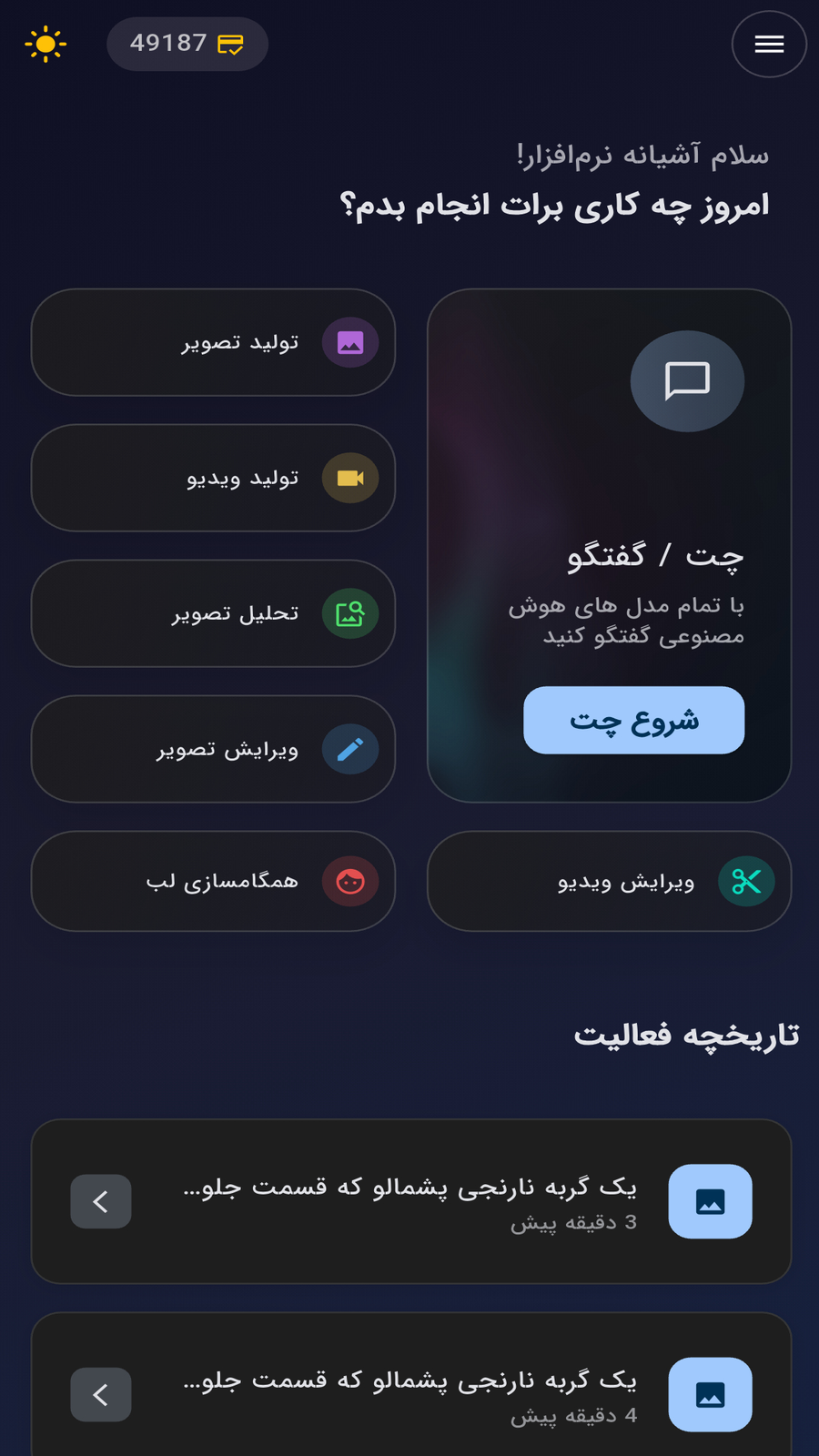Viewport: 819px width, 1456px height.
Task: Open the activity from 3 دقیقه پیش
Action: (411, 1201)
